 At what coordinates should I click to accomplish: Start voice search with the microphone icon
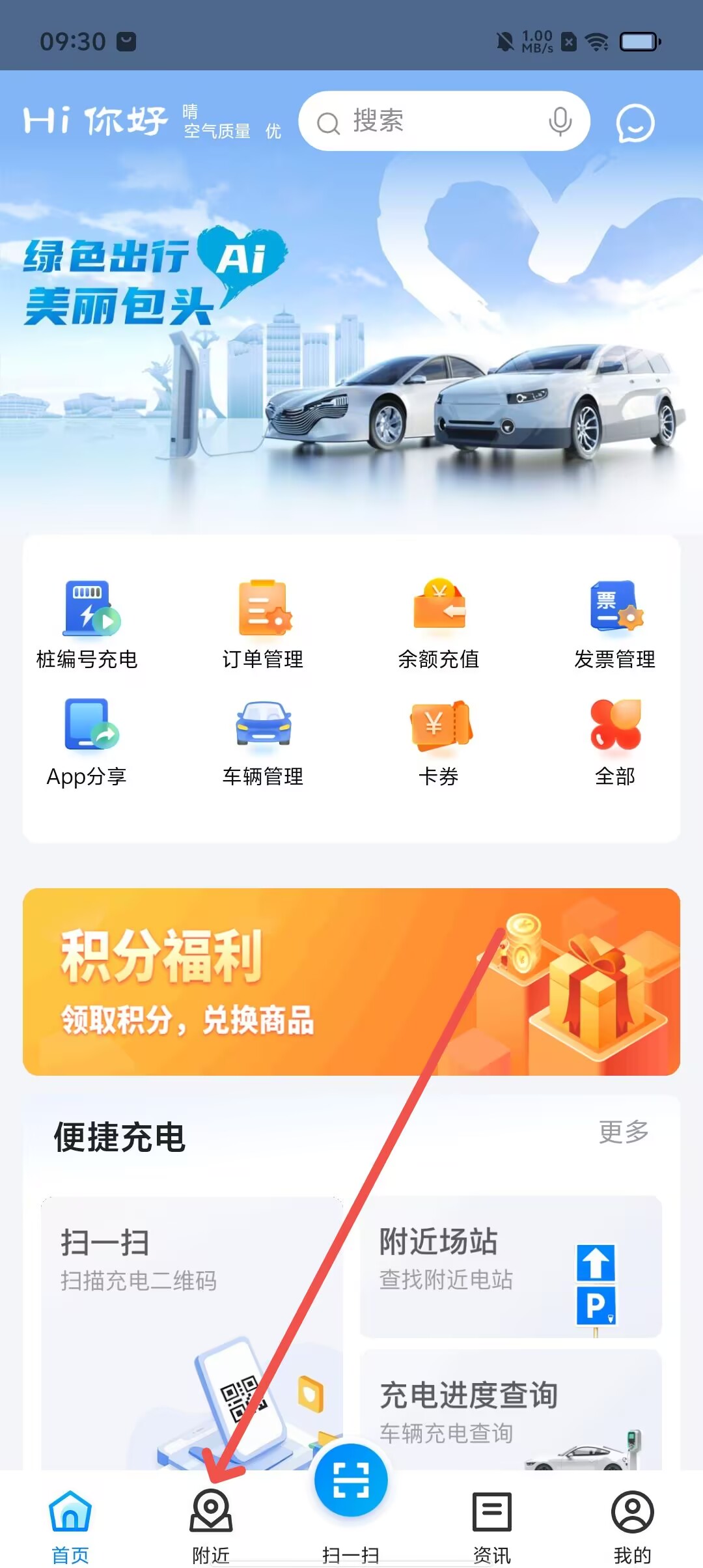tap(560, 122)
